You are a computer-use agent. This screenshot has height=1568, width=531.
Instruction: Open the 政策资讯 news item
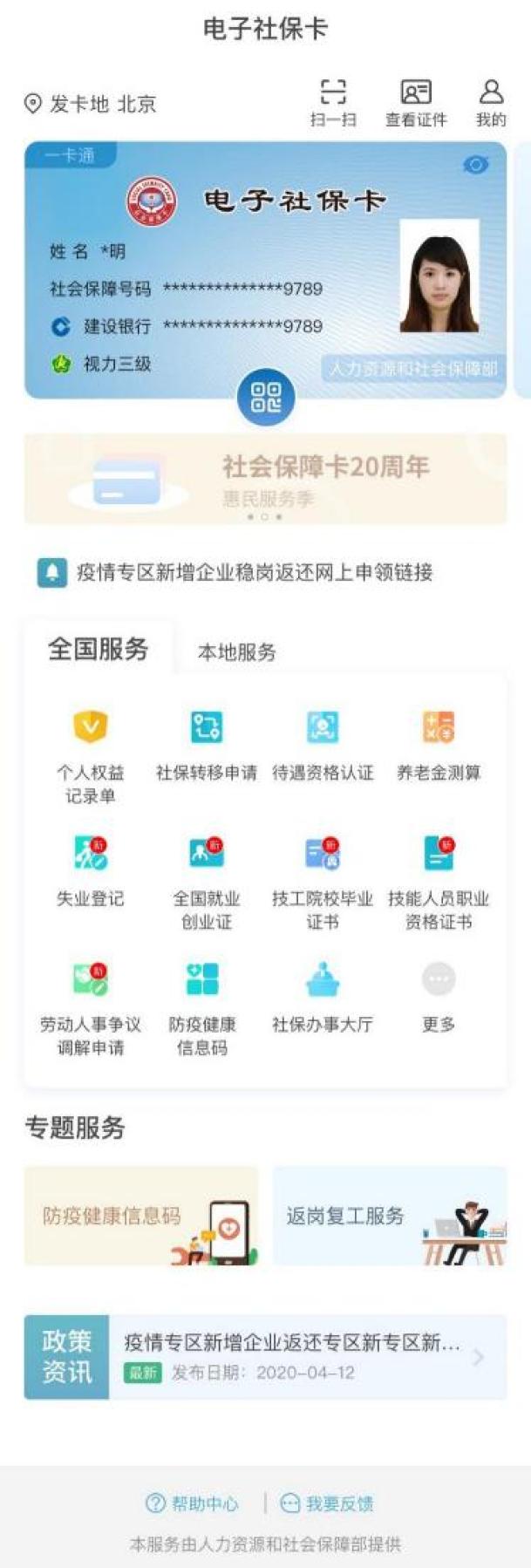(265, 1357)
